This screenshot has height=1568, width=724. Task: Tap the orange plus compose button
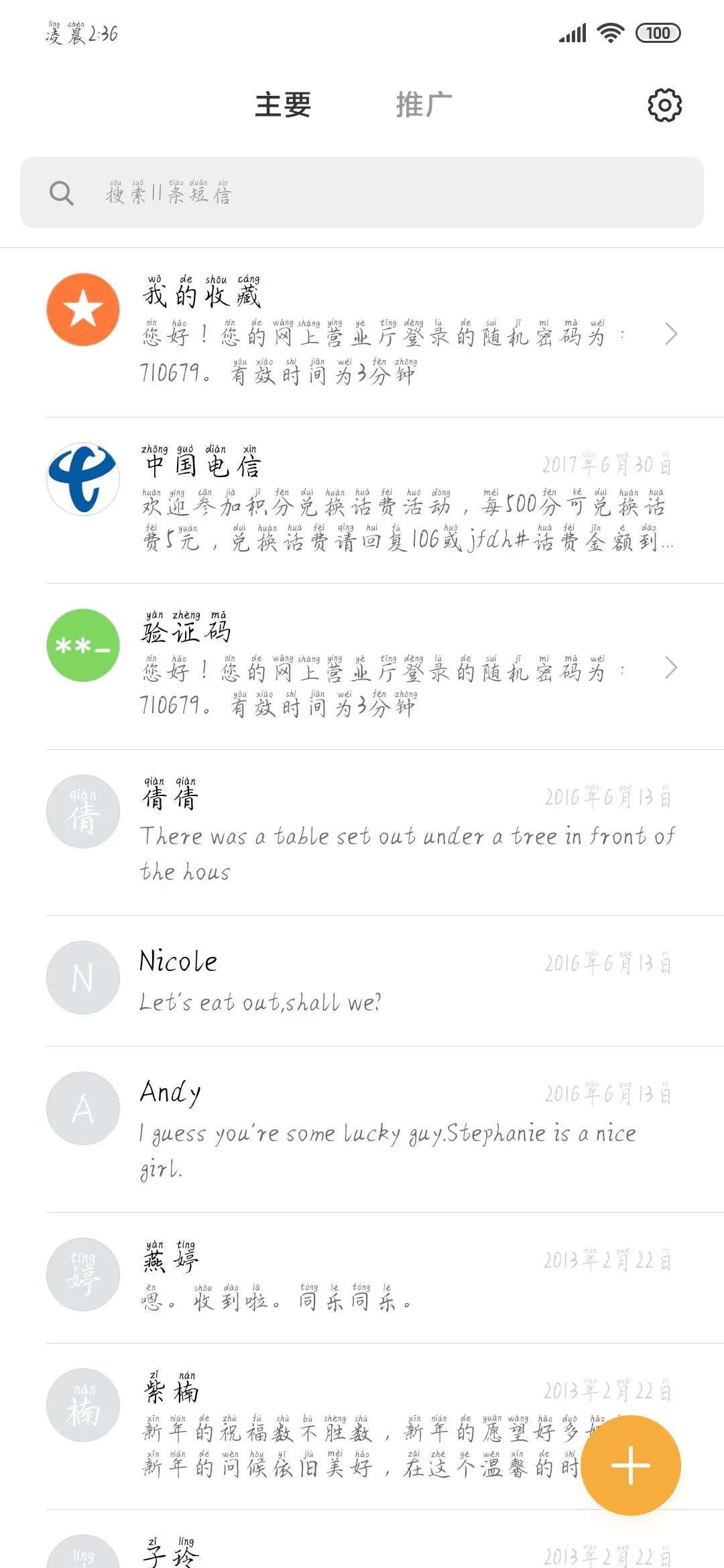tap(631, 1465)
